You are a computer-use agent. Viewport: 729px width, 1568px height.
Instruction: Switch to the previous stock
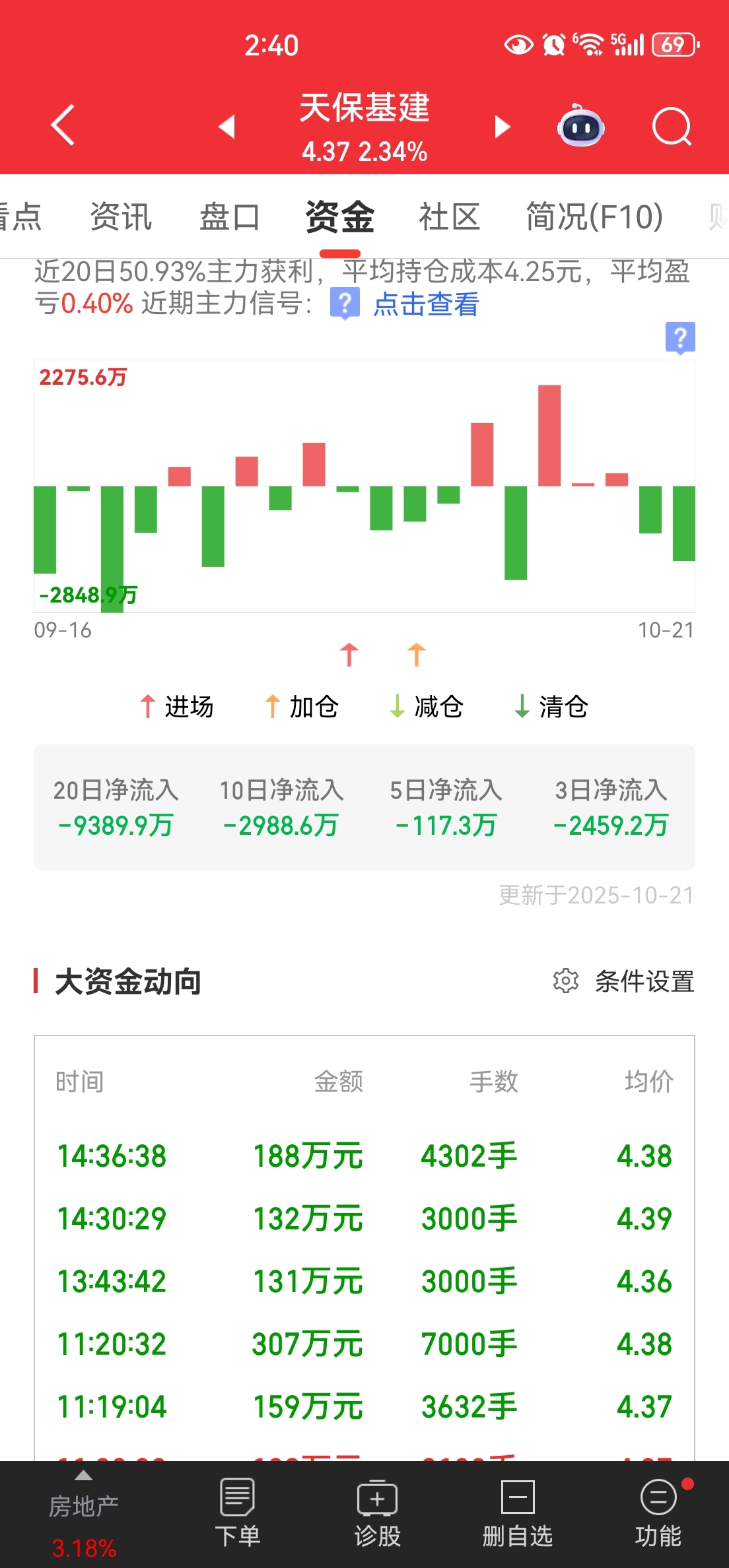click(226, 126)
